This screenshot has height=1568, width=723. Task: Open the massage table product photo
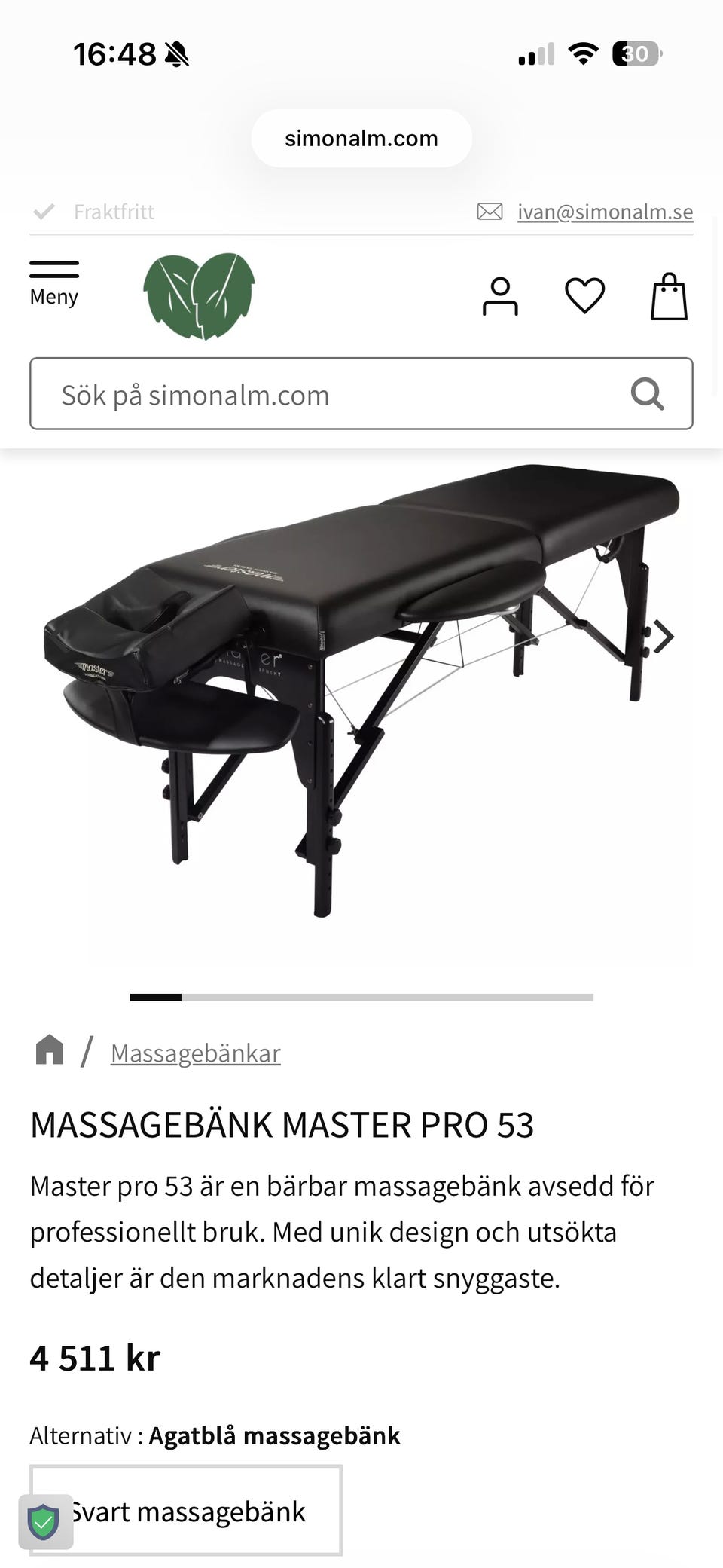tap(361, 693)
